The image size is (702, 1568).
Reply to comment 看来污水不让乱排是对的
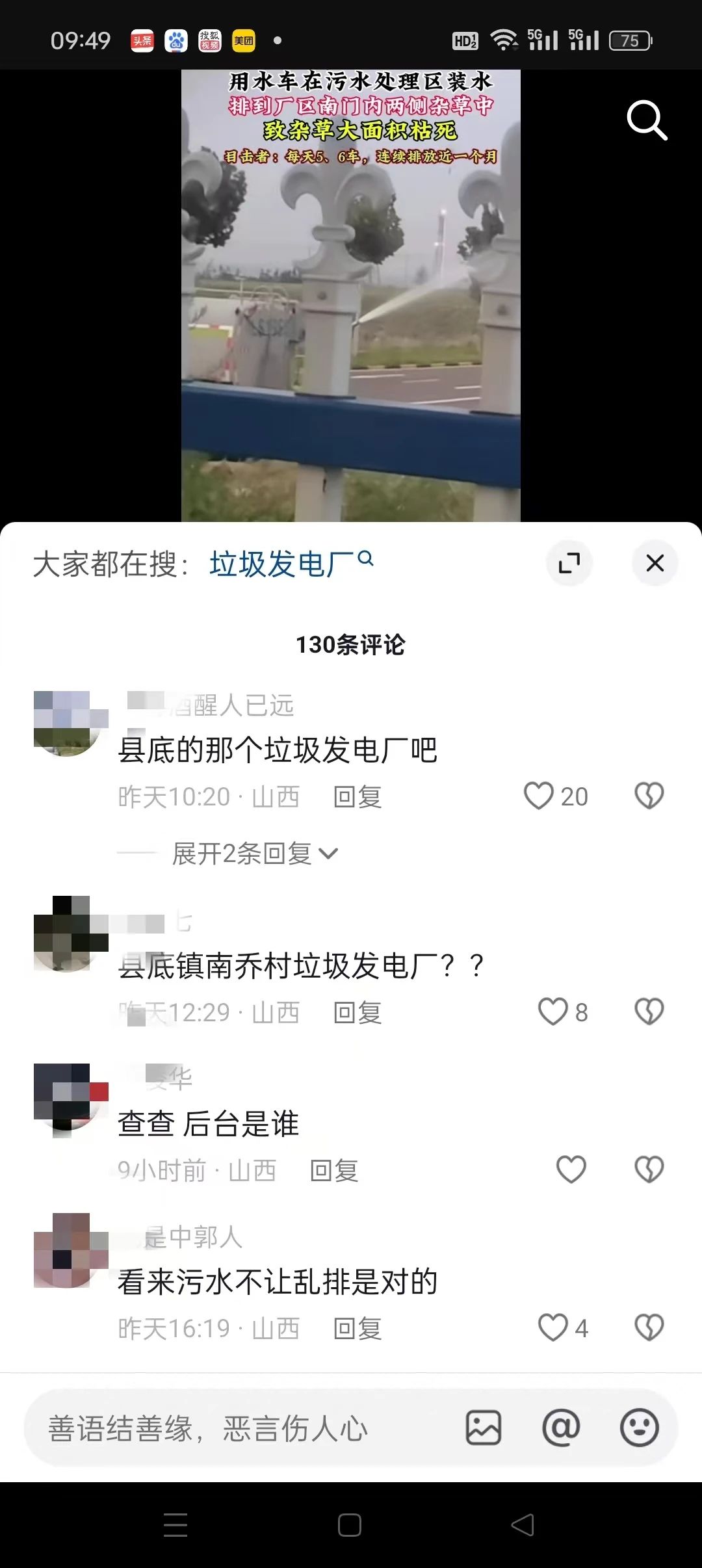[x=357, y=1329]
